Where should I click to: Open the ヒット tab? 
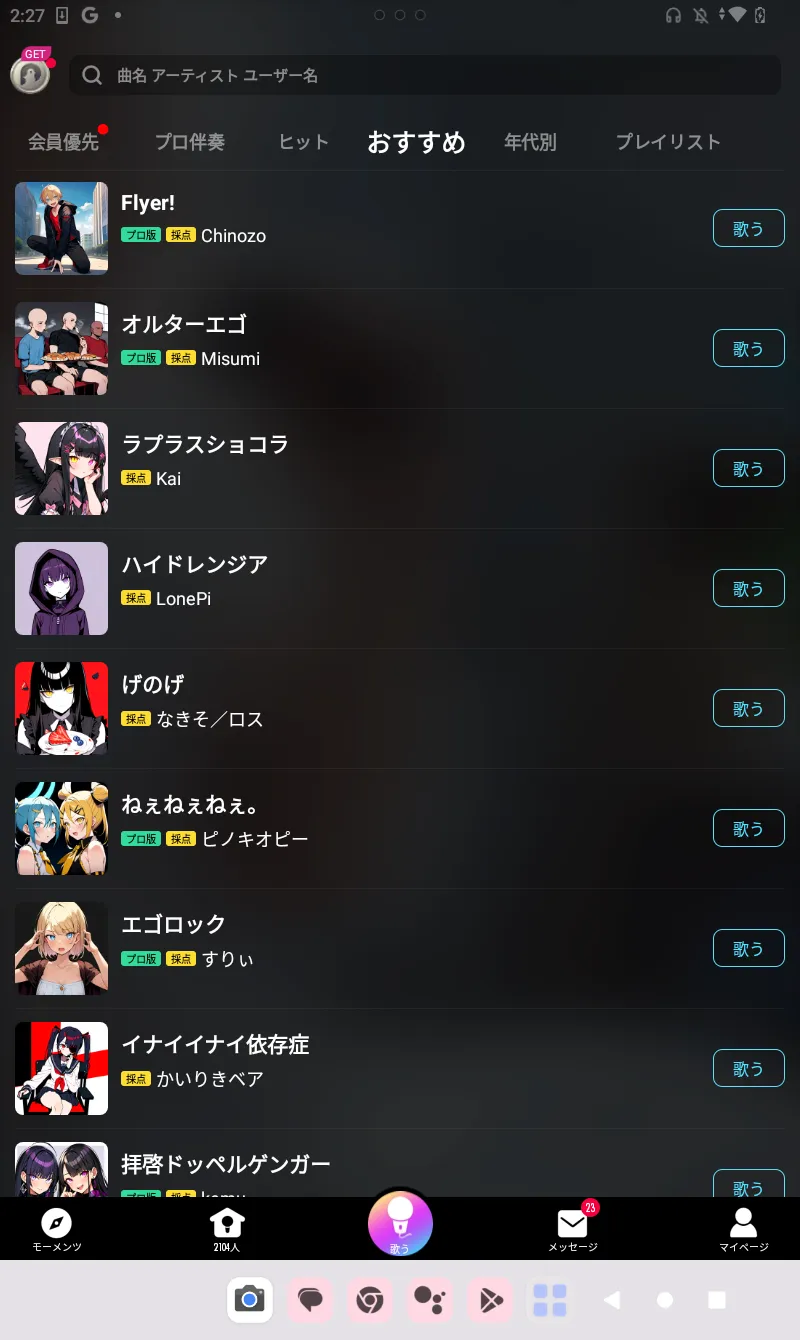click(x=304, y=142)
